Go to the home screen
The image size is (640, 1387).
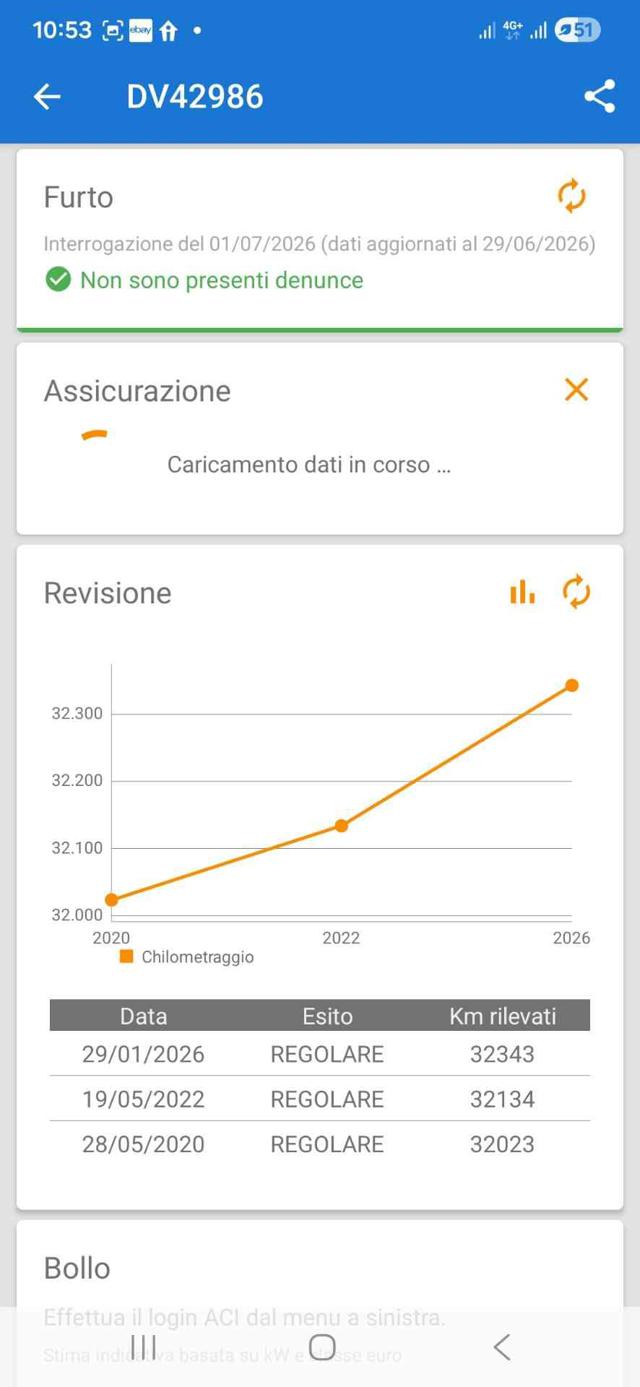322,1346
